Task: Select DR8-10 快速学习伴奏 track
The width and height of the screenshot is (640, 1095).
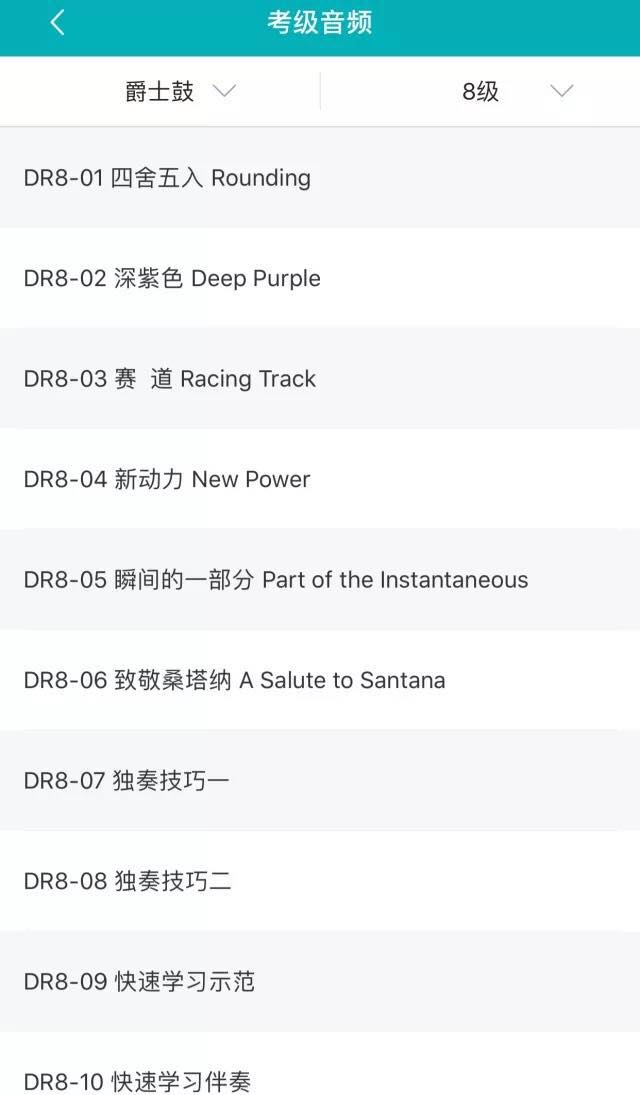Action: pyautogui.click(x=137, y=1080)
